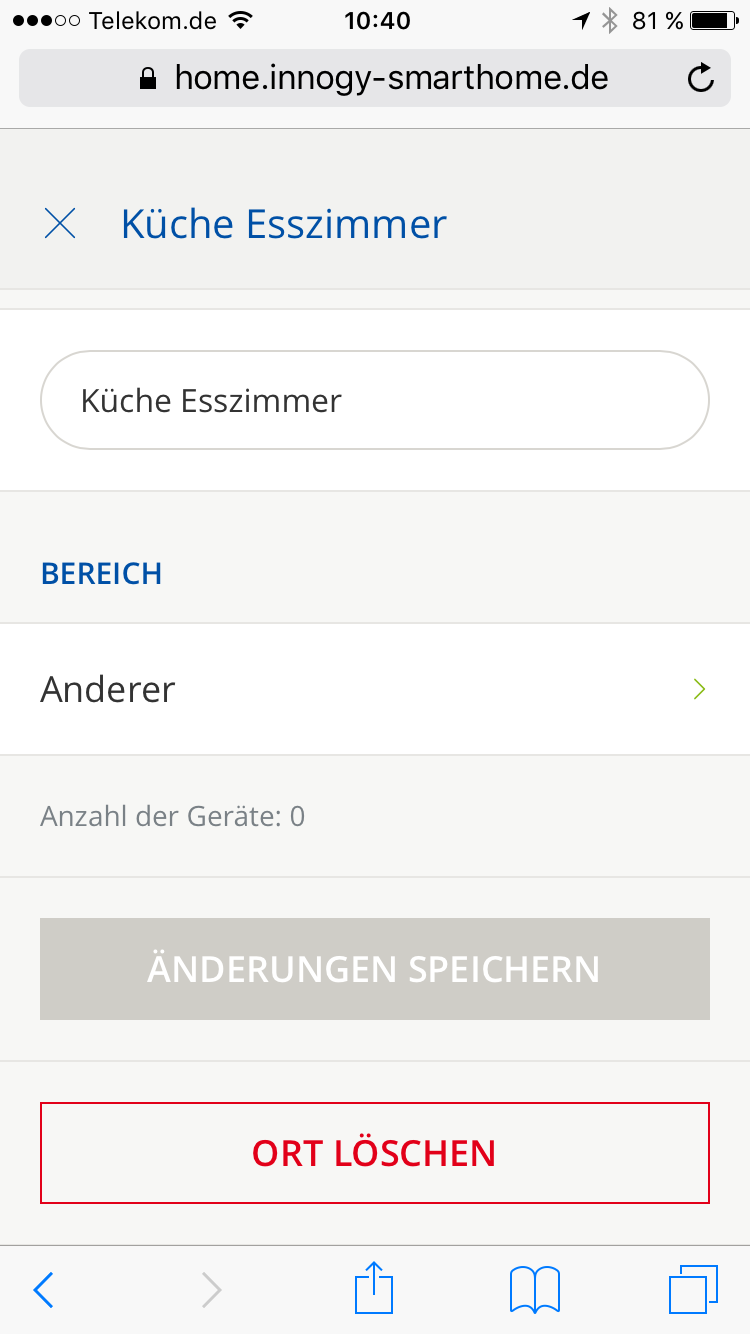The width and height of the screenshot is (750, 1334).
Task: Delete location with Ort löschen
Action: [374, 1153]
